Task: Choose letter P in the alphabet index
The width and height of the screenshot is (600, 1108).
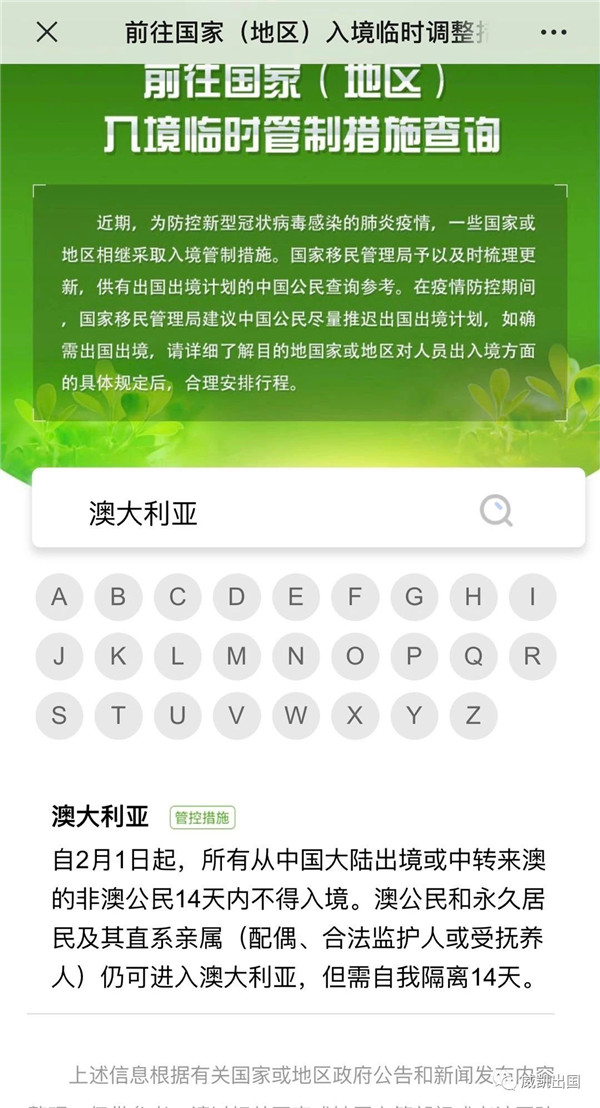Action: click(414, 657)
